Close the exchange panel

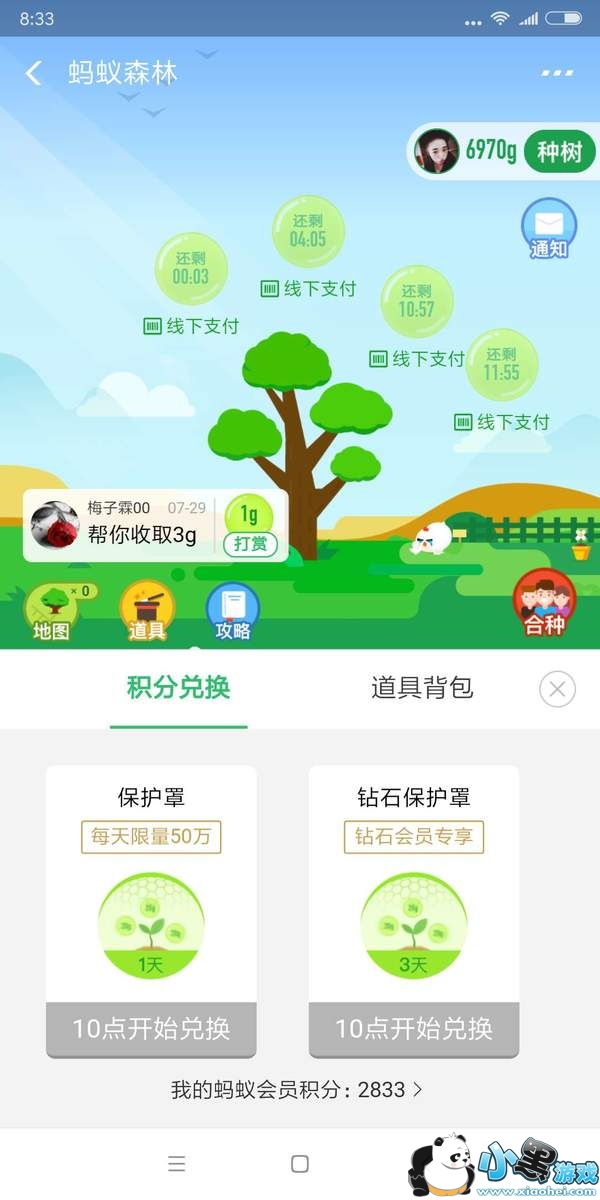(x=557, y=689)
